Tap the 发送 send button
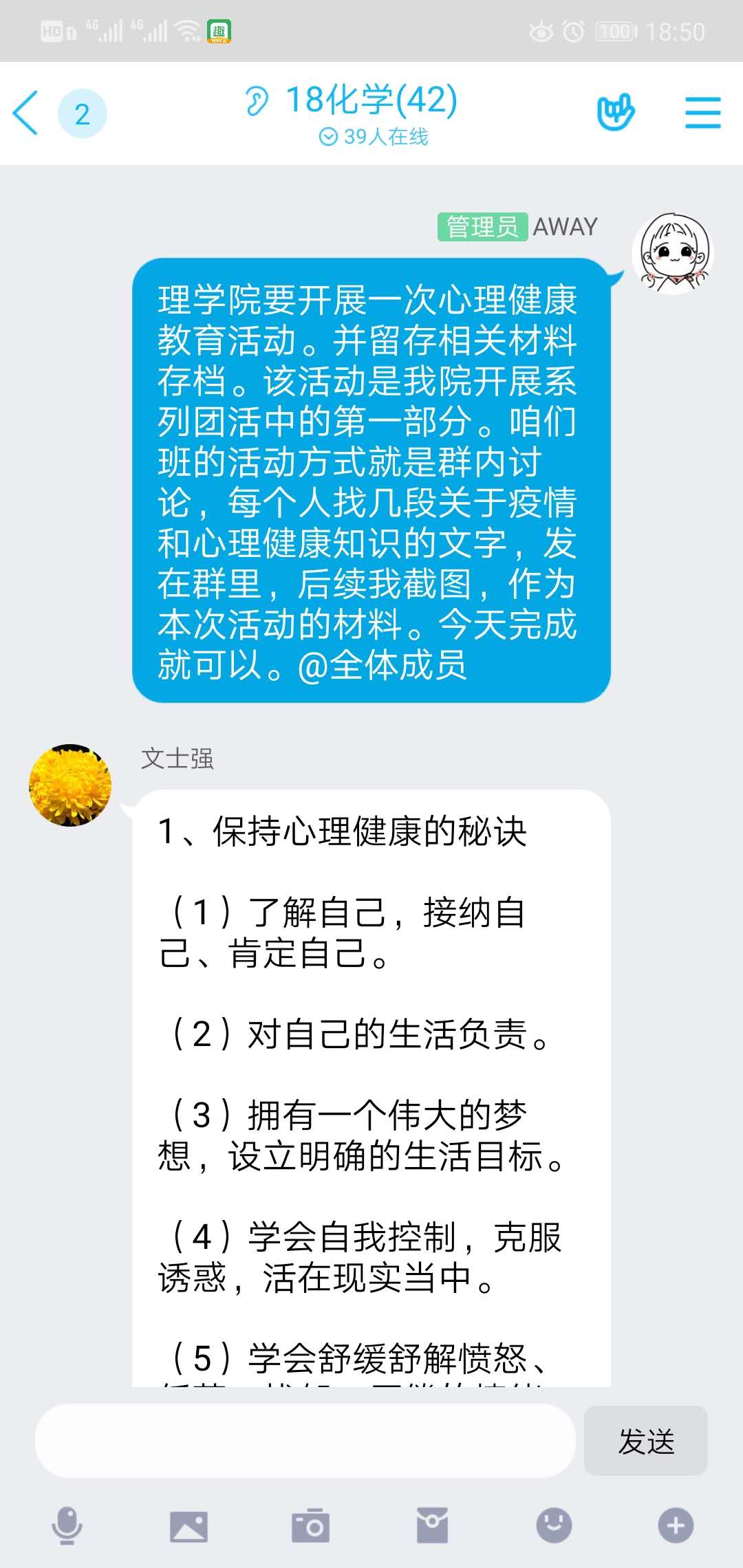This screenshot has height=1568, width=743. tap(645, 1441)
